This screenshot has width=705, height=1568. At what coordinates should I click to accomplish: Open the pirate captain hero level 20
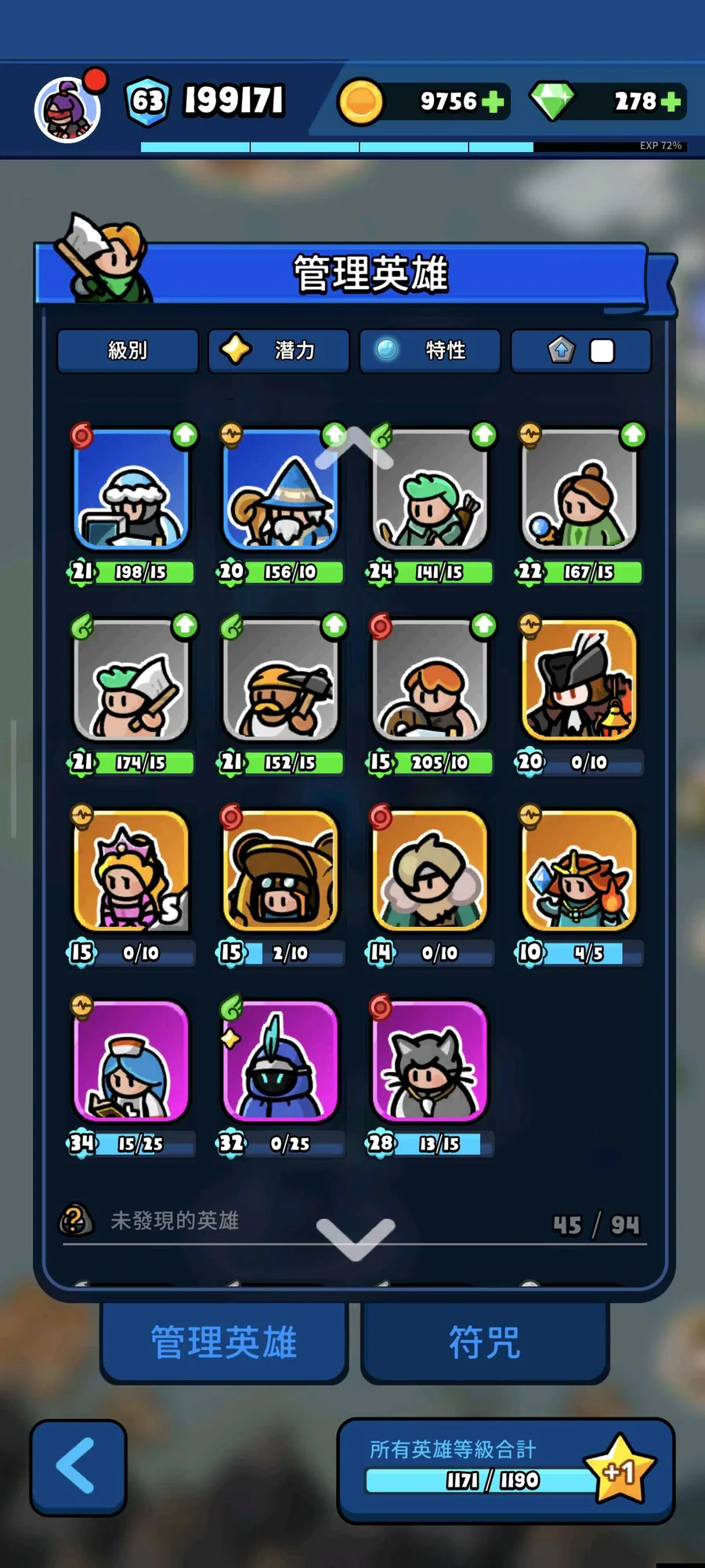(x=580, y=680)
